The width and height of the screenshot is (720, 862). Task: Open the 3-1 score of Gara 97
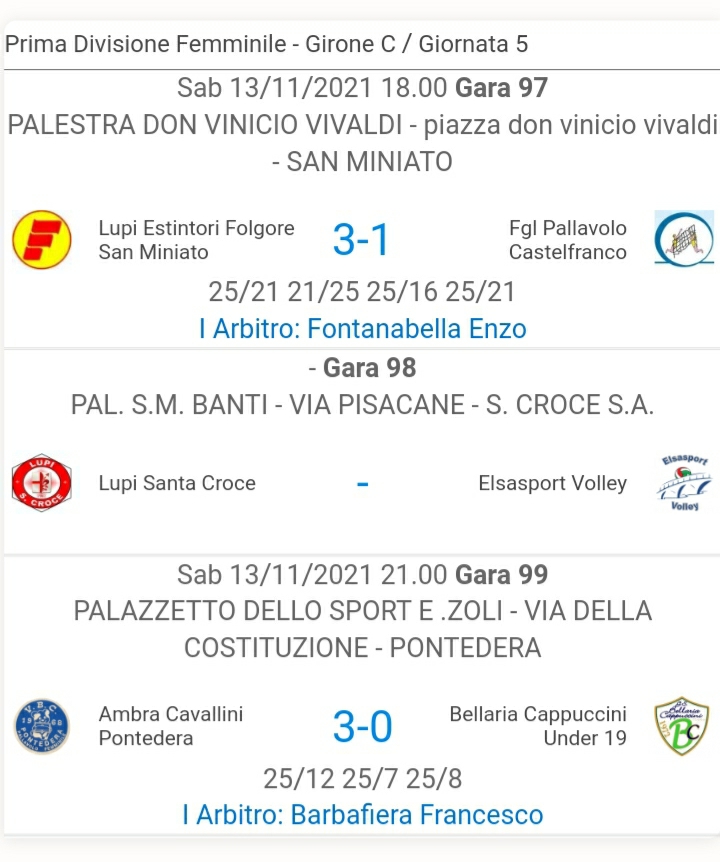tap(361, 240)
